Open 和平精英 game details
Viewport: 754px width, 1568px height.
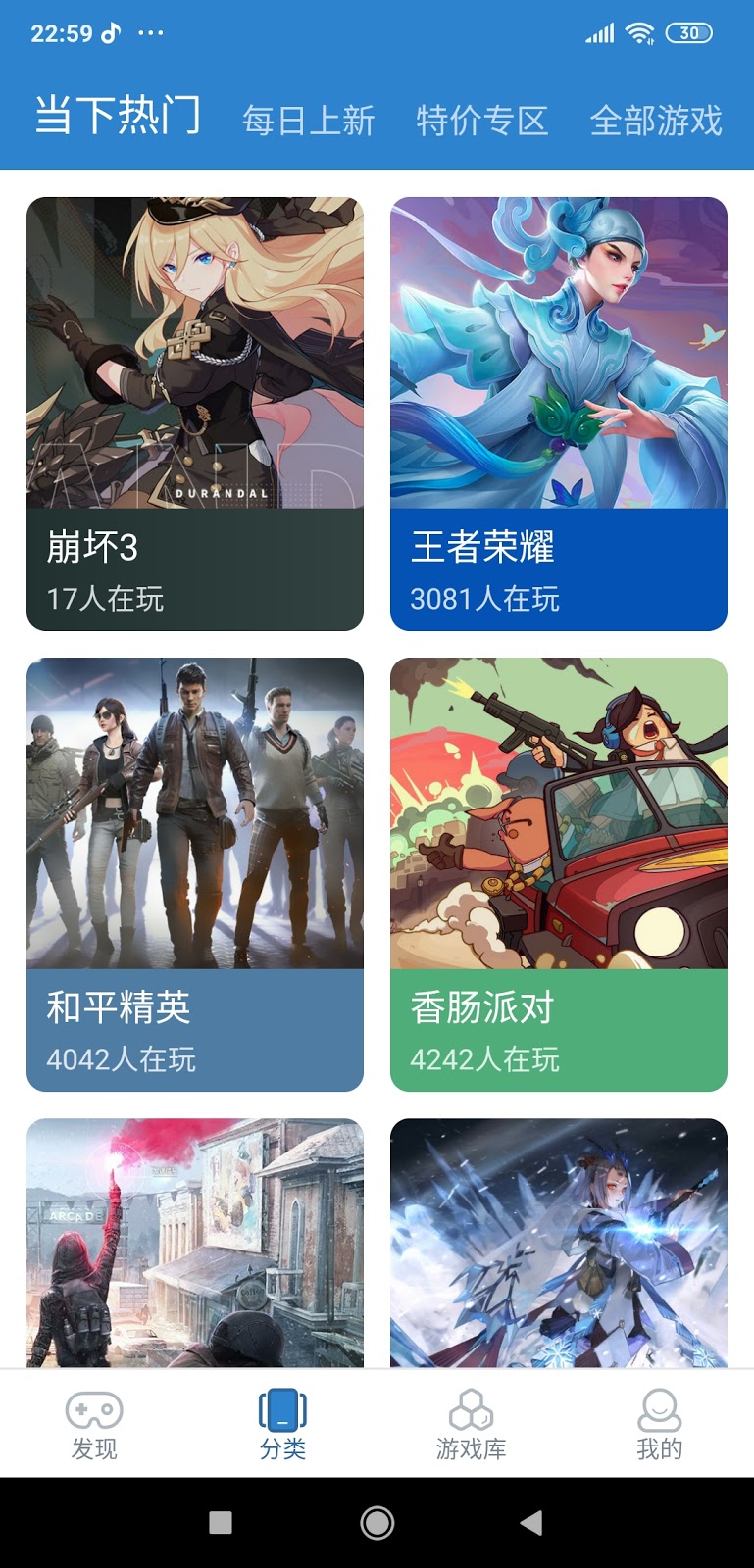pyautogui.click(x=194, y=872)
